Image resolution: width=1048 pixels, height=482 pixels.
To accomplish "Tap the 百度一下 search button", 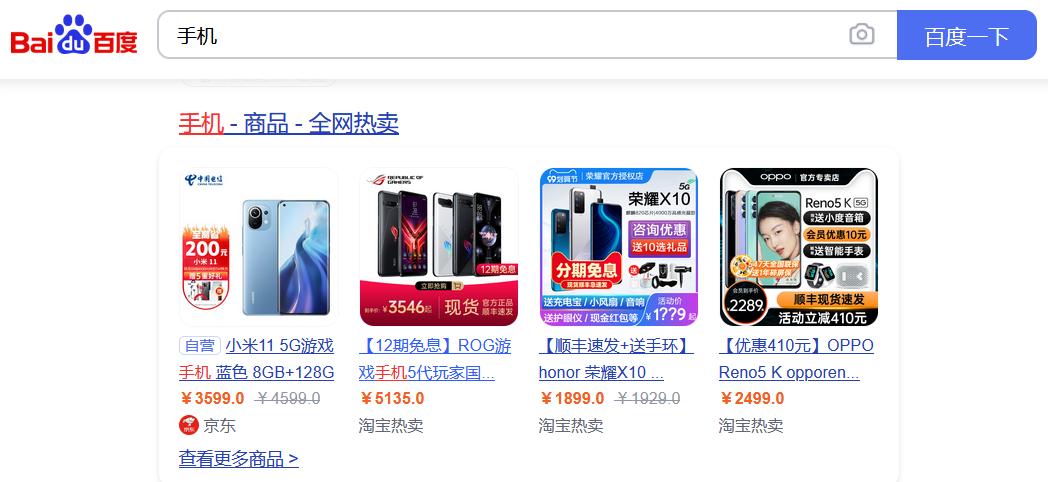I will [966, 37].
